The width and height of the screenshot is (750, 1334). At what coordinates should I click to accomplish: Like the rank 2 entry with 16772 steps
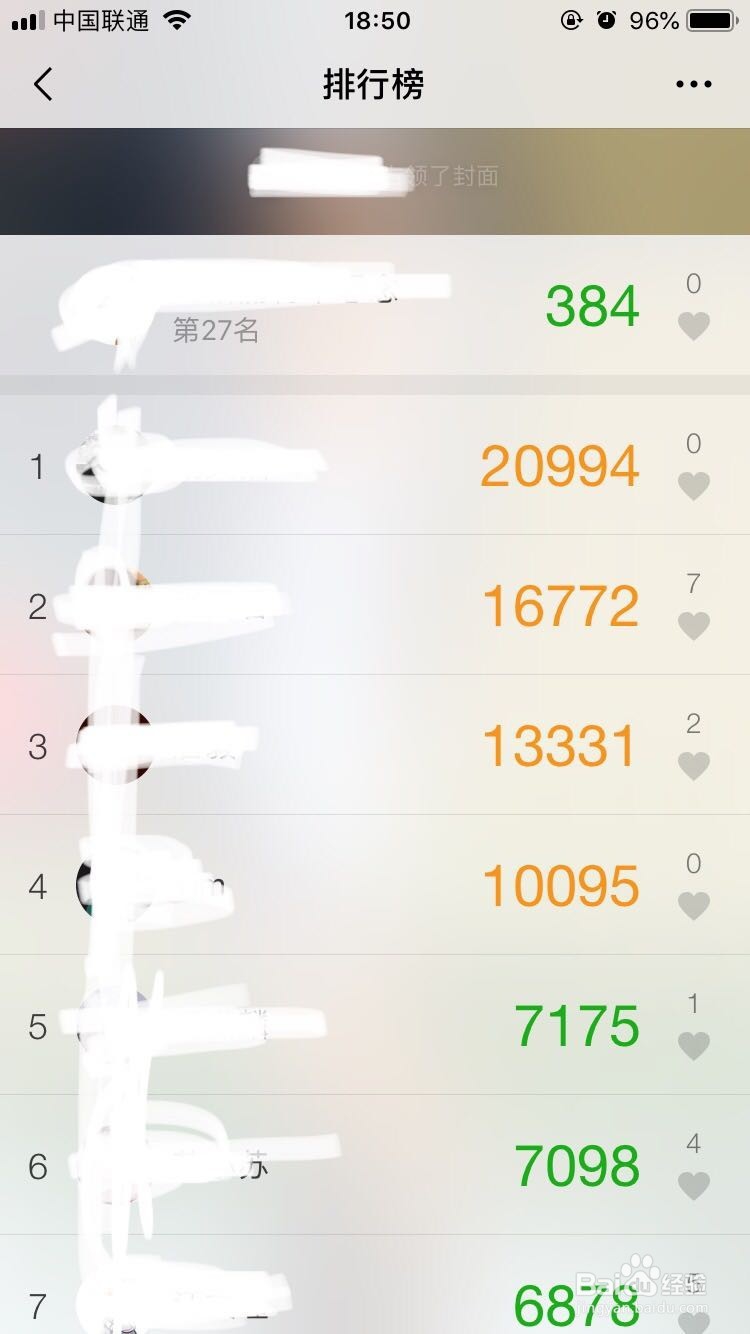point(693,626)
